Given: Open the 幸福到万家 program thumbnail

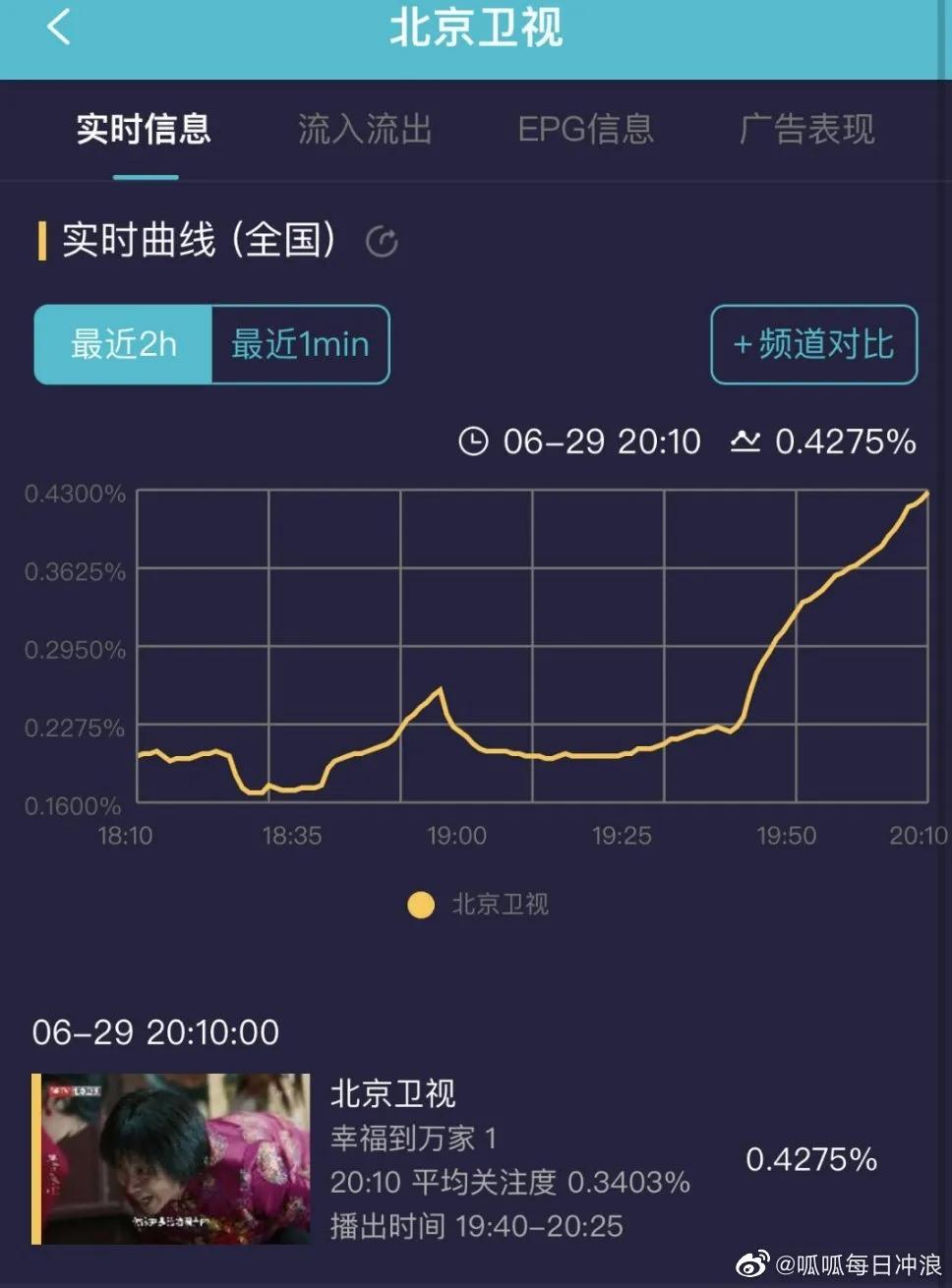Looking at the screenshot, I should (173, 1157).
